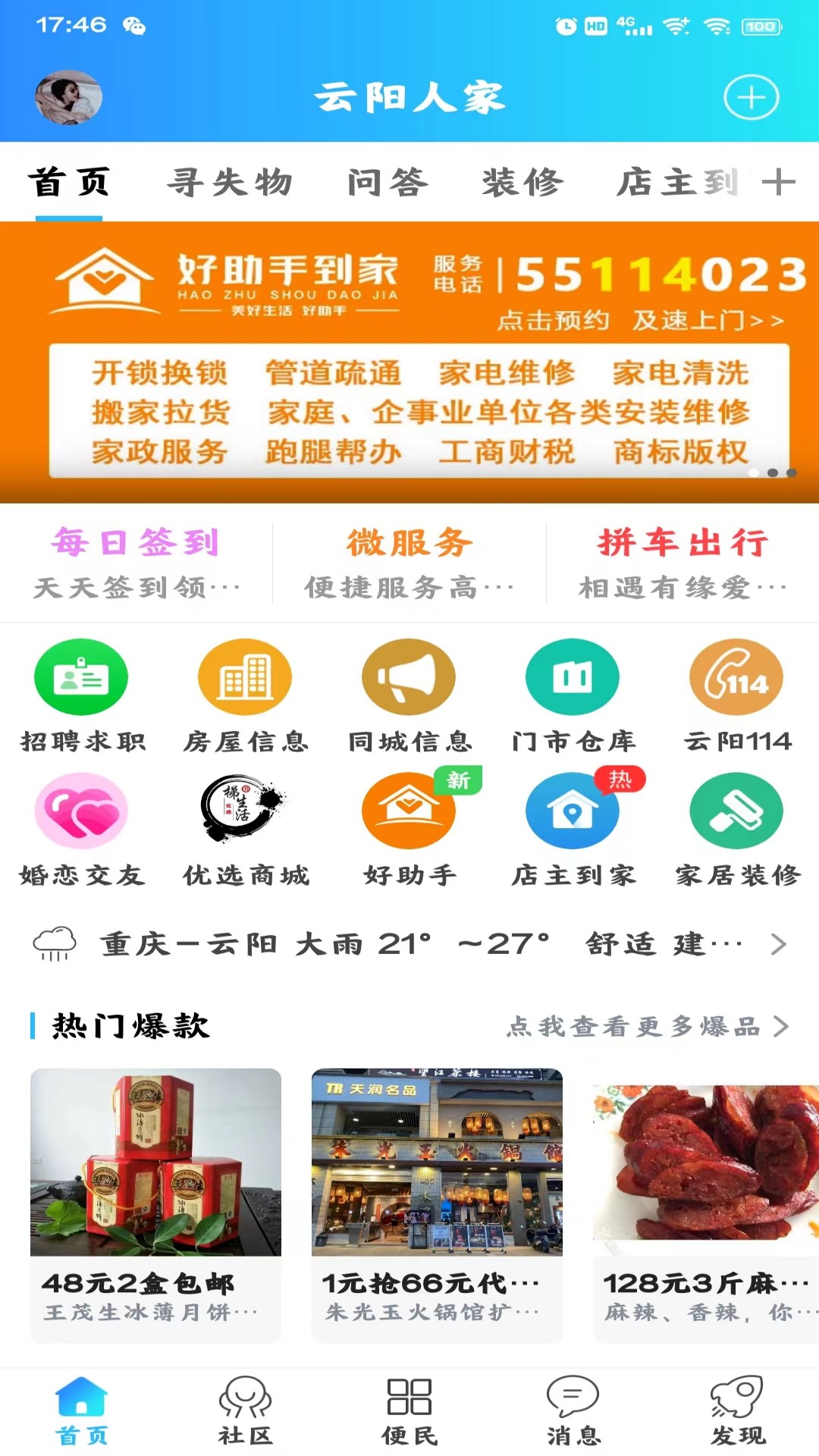Image resolution: width=819 pixels, height=1456 pixels.
Task: Open the 好助手到家 banner
Action: 409,362
